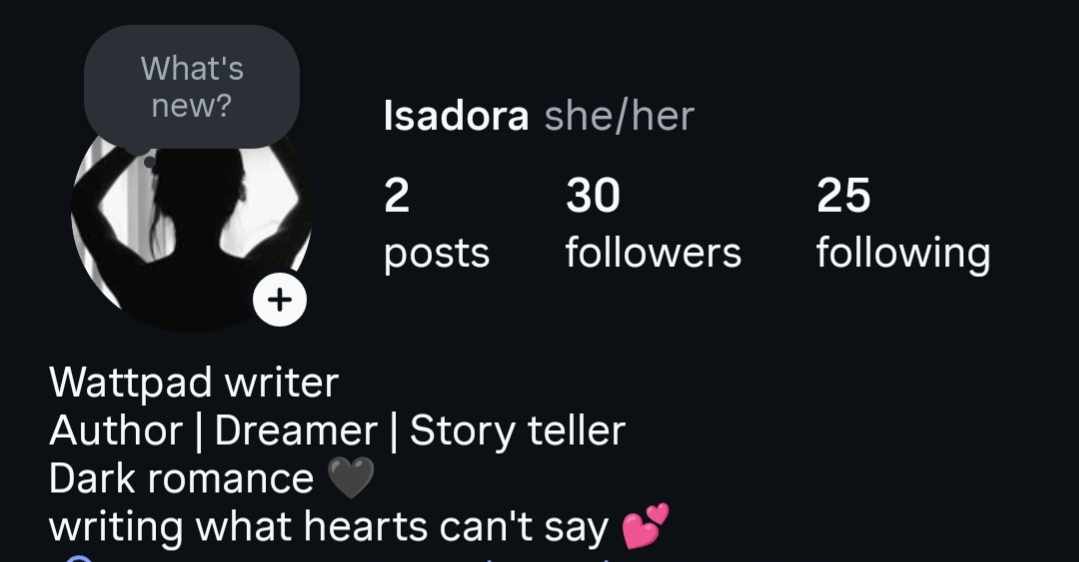Open the 30 followers list

652,224
